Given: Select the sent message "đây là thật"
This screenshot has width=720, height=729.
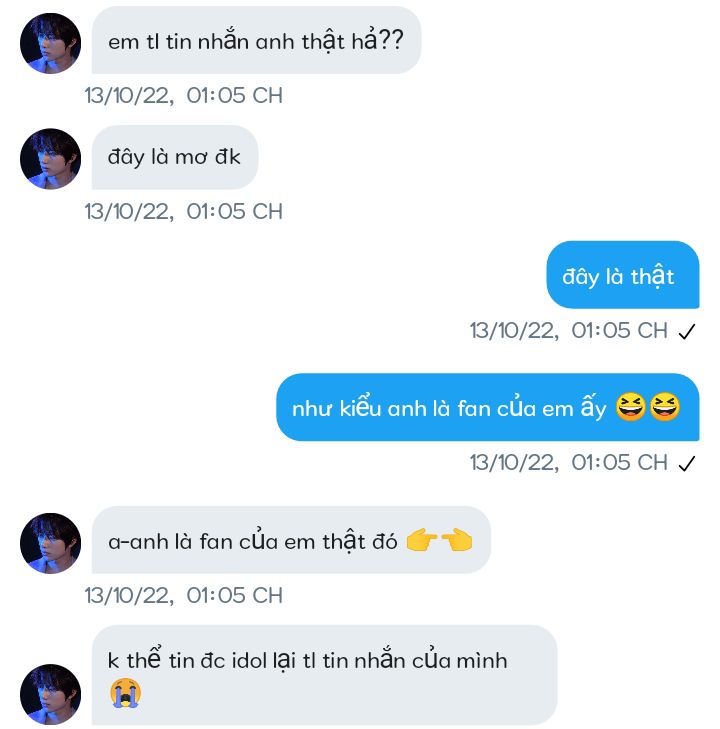Looking at the screenshot, I should click(622, 275).
